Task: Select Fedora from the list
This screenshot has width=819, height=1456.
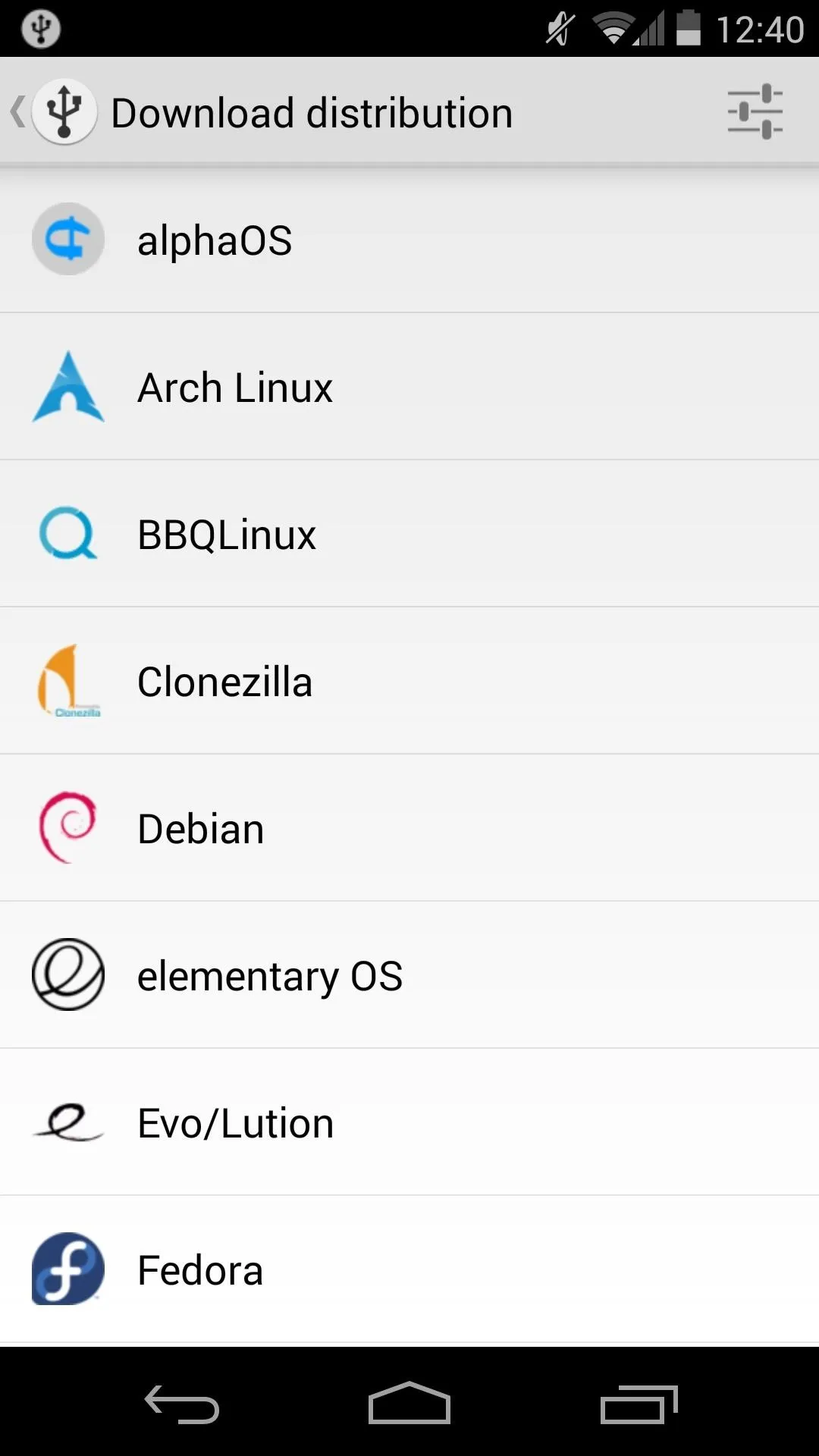Action: [x=409, y=1269]
